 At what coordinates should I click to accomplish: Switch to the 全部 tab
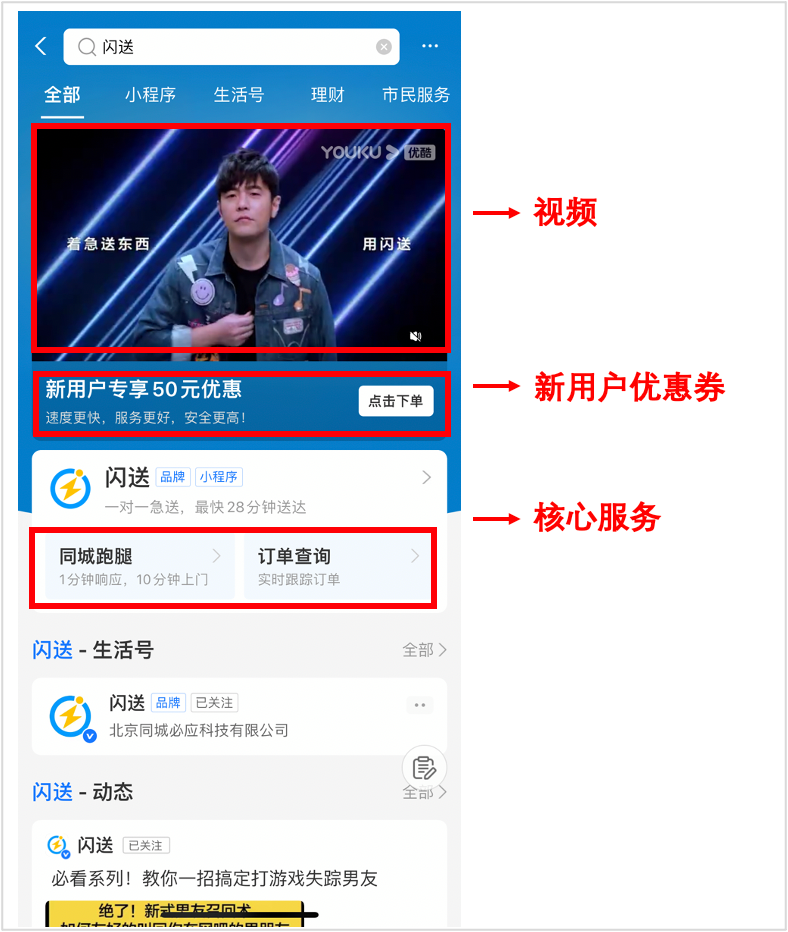click(62, 95)
